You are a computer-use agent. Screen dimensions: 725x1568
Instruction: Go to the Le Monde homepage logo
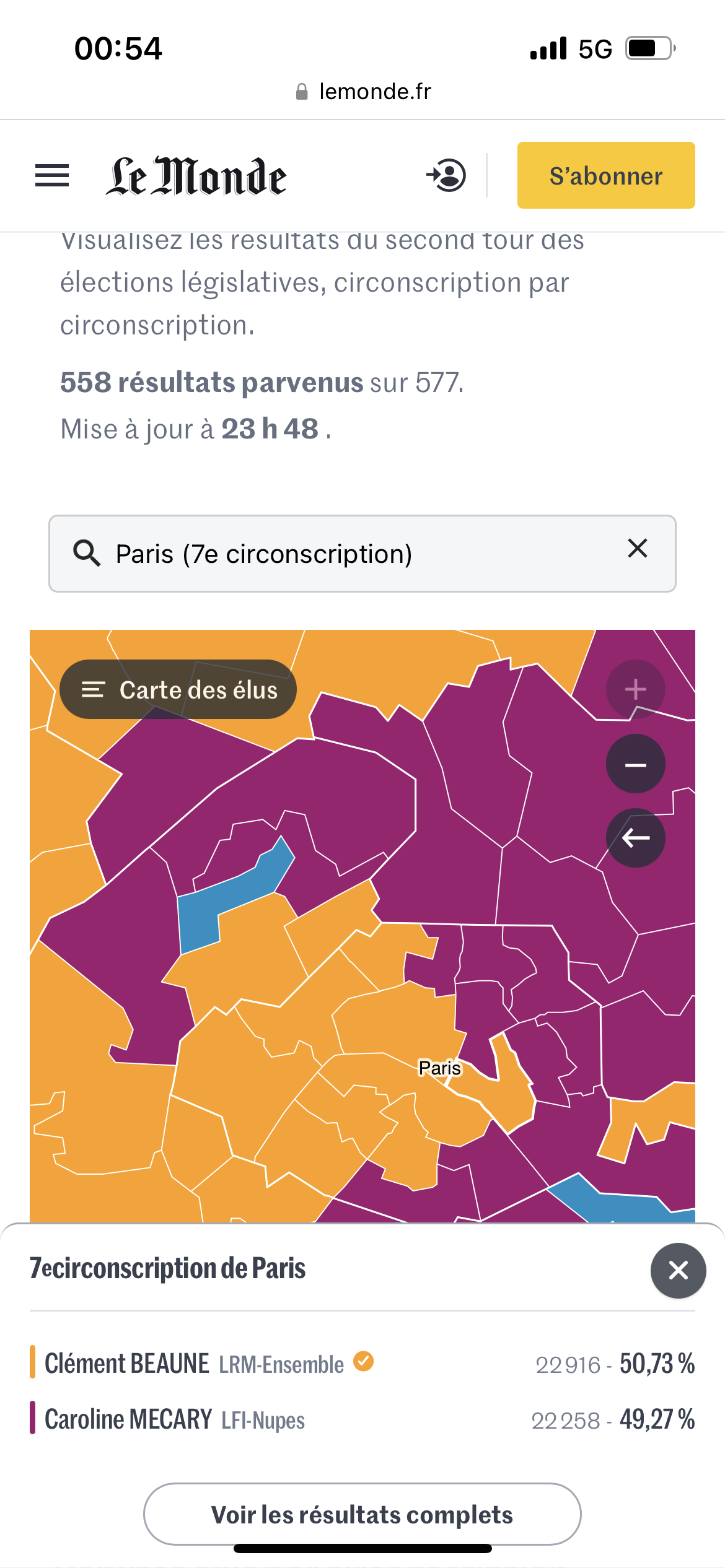click(x=196, y=176)
